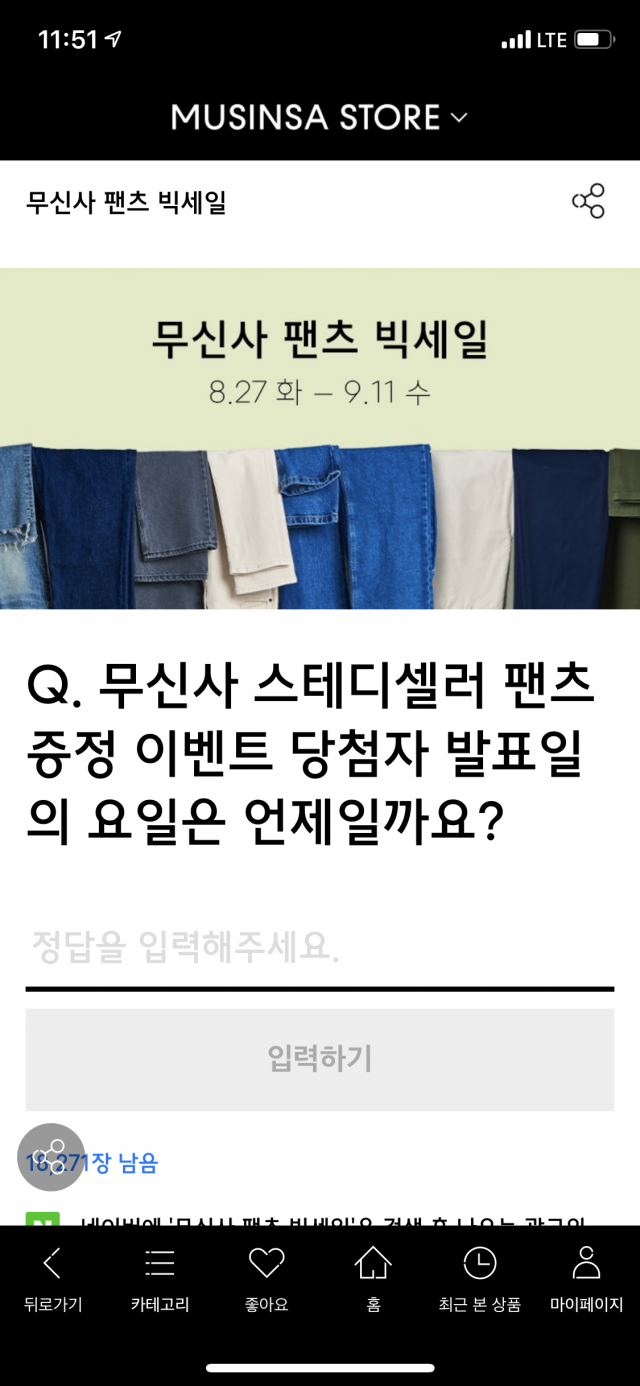
Task: Tap the 정답을 입력해주세요 answer field
Action: 319,947
